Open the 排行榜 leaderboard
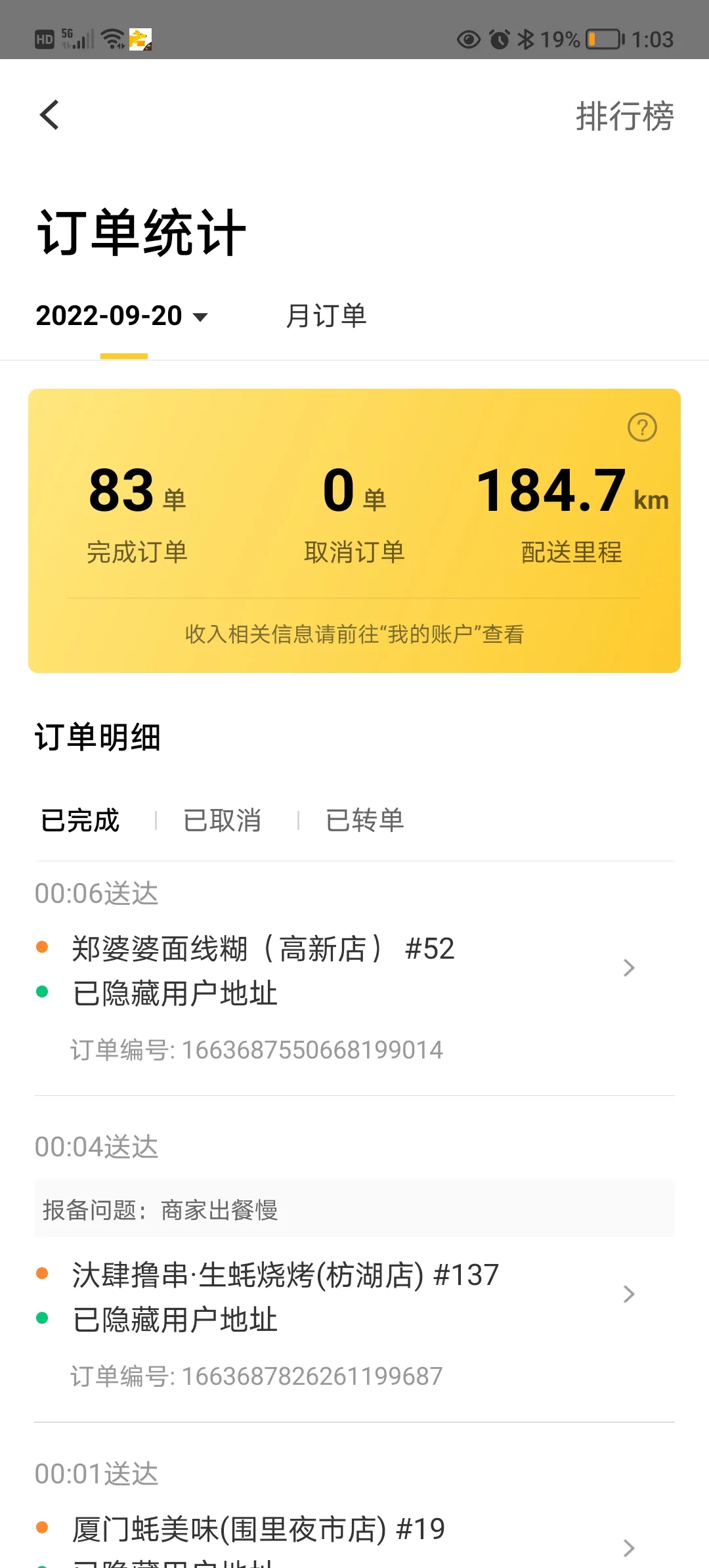The height and width of the screenshot is (1568, 709). pos(624,117)
